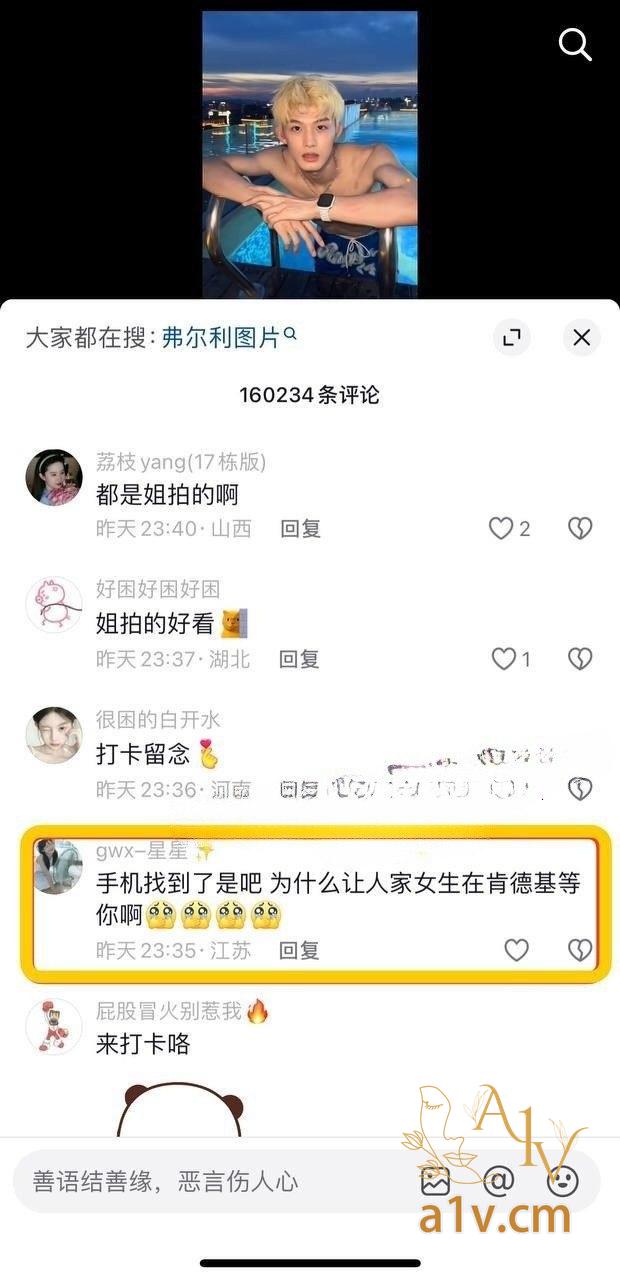Viewport: 620px width, 1280px height.
Task: Dislike gwx-星星's comment
Action: click(580, 950)
